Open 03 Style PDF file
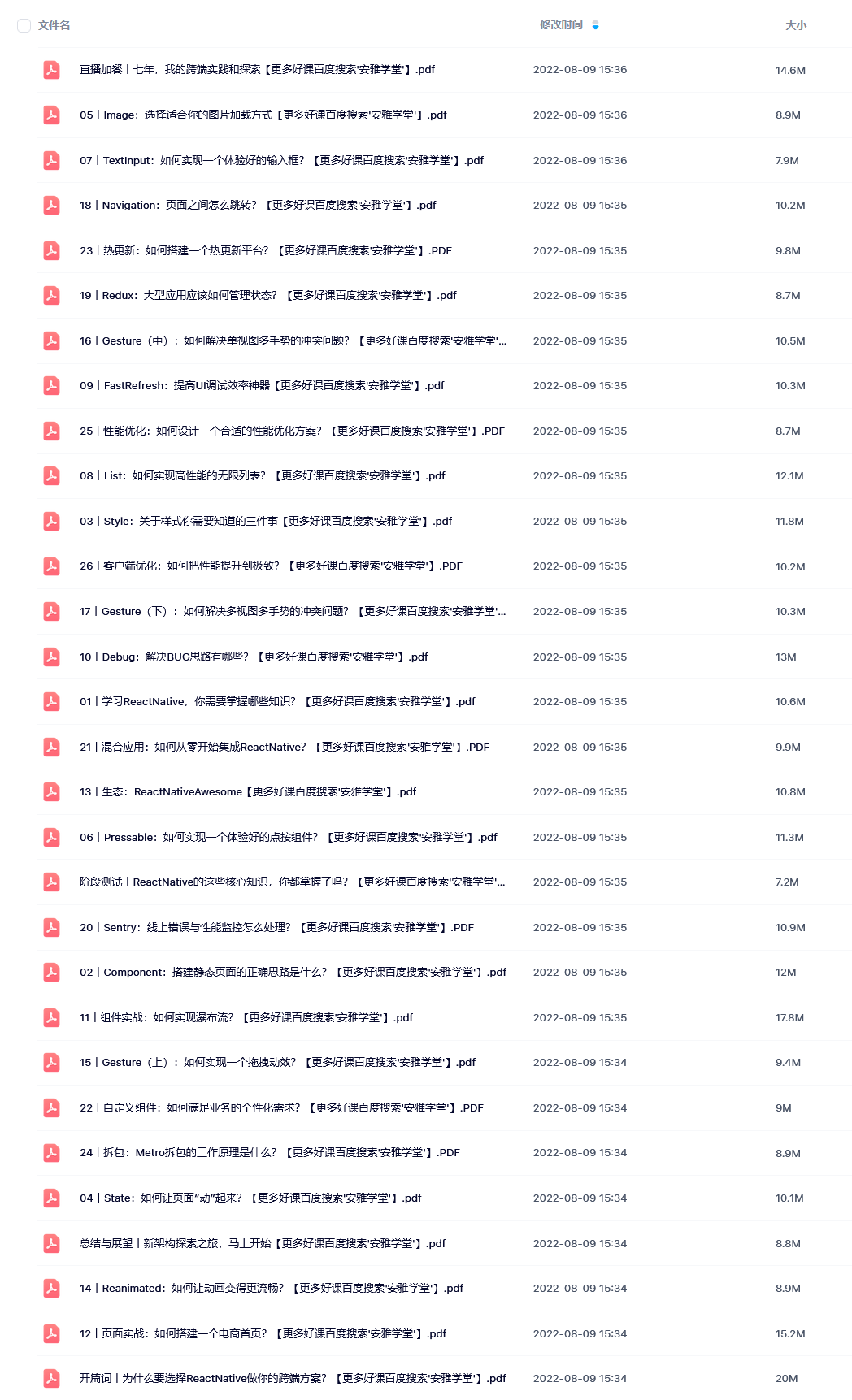This screenshot has width=852, height=1400. (x=266, y=522)
